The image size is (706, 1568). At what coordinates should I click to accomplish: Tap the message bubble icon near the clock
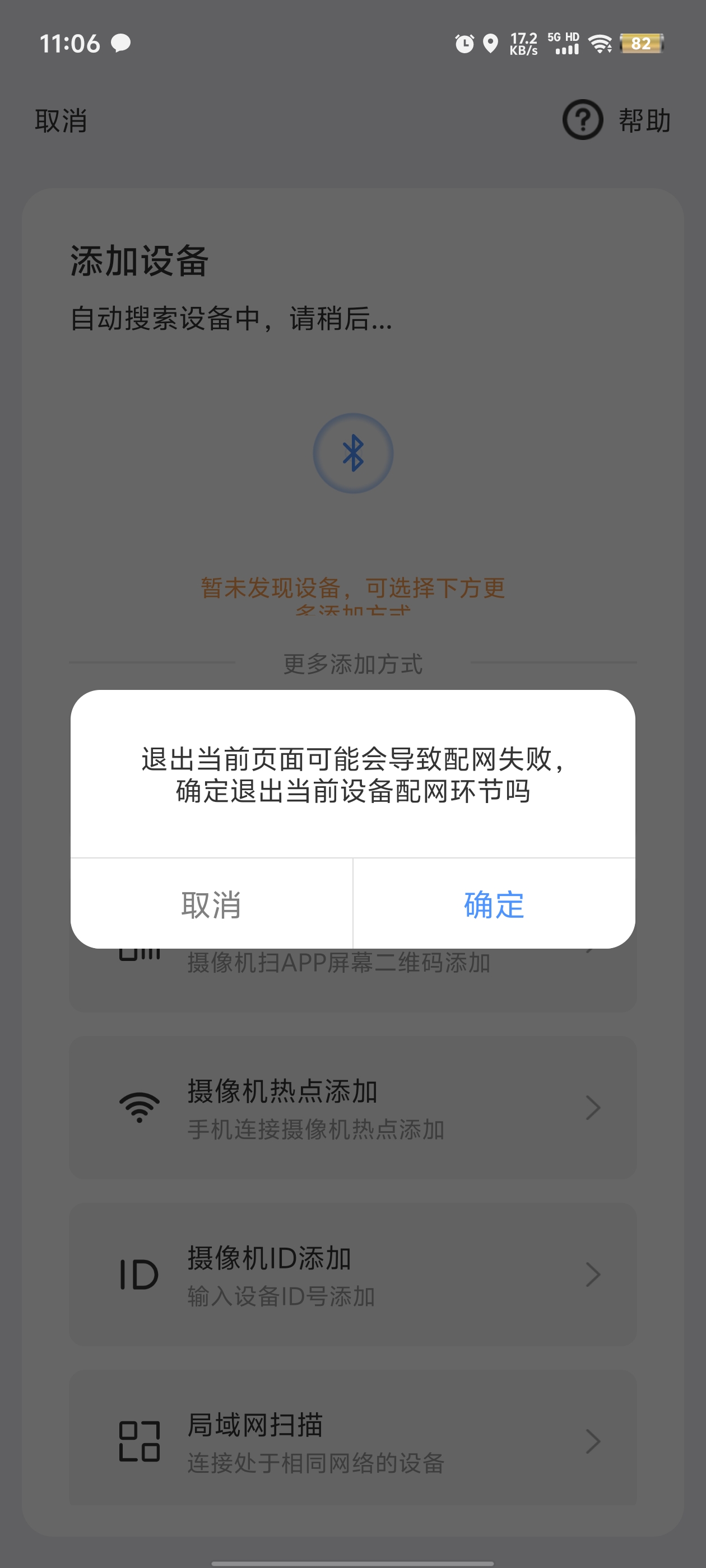click(x=120, y=43)
